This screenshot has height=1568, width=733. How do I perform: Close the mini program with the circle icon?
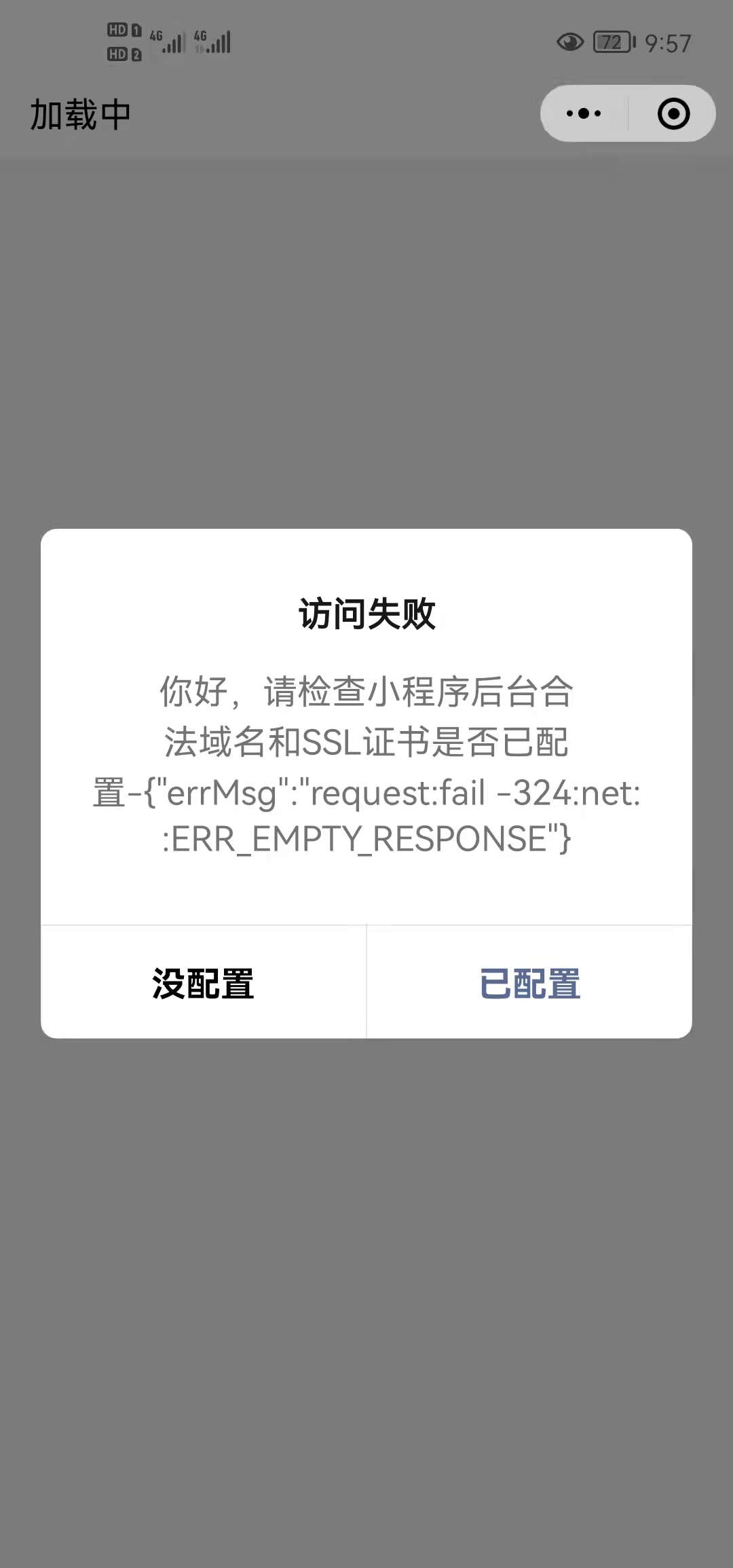[x=673, y=113]
